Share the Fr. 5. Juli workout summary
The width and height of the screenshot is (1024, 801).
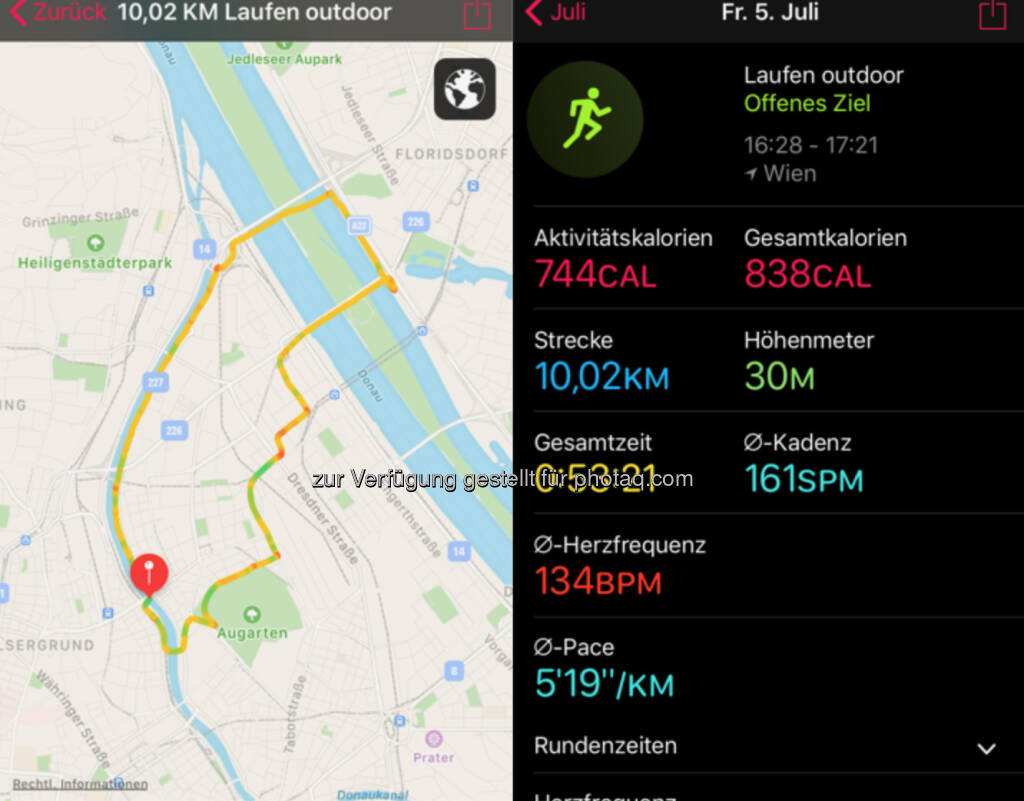[991, 15]
